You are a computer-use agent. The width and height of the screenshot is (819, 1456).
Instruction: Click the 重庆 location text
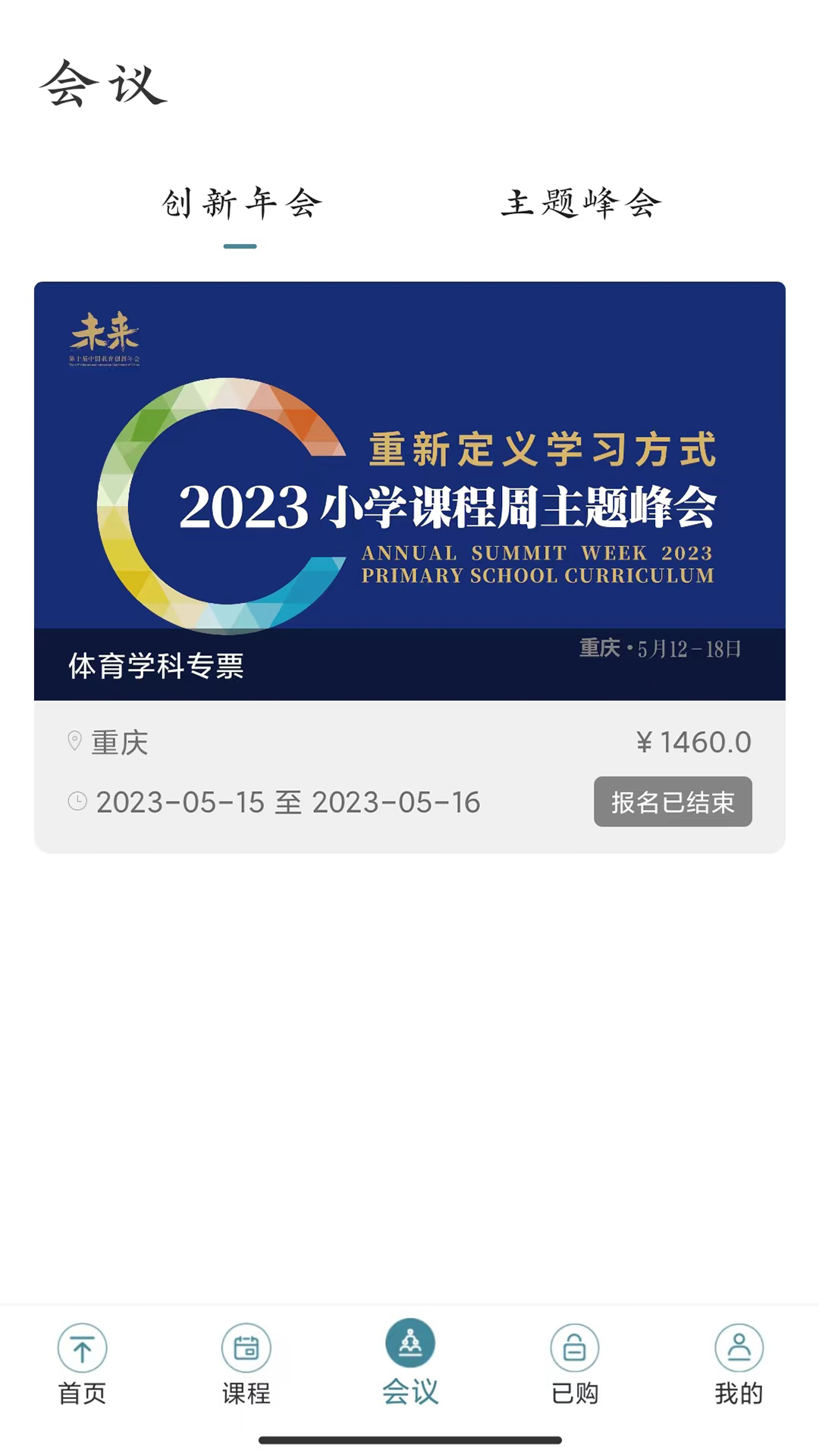[121, 742]
